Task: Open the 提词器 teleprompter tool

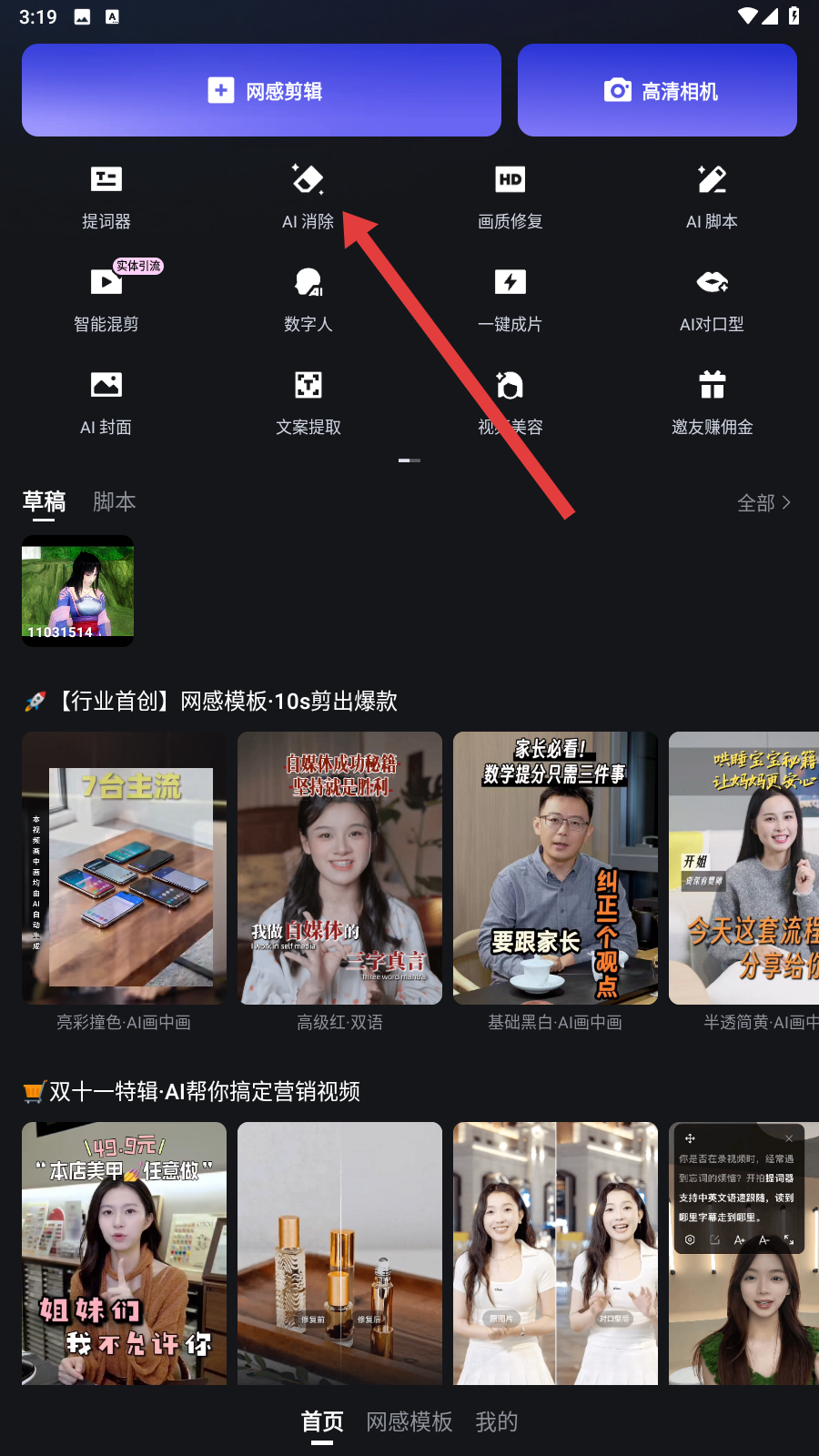Action: pyautogui.click(x=106, y=196)
